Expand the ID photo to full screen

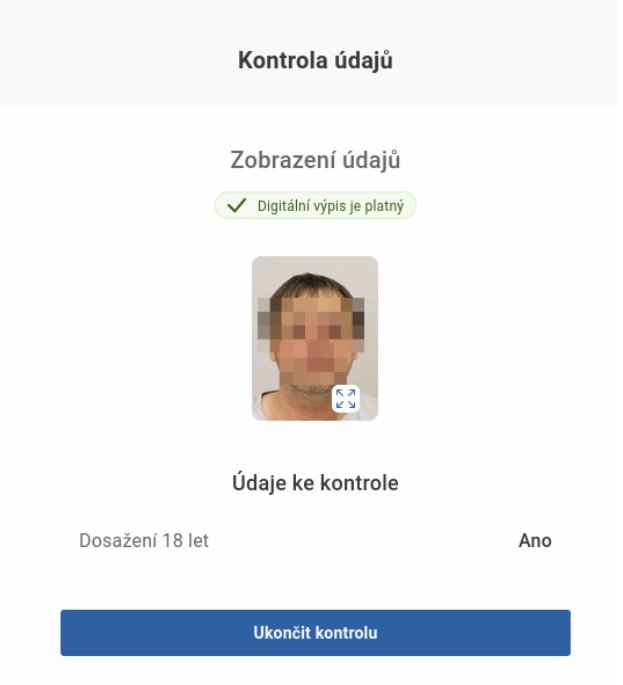click(346, 399)
